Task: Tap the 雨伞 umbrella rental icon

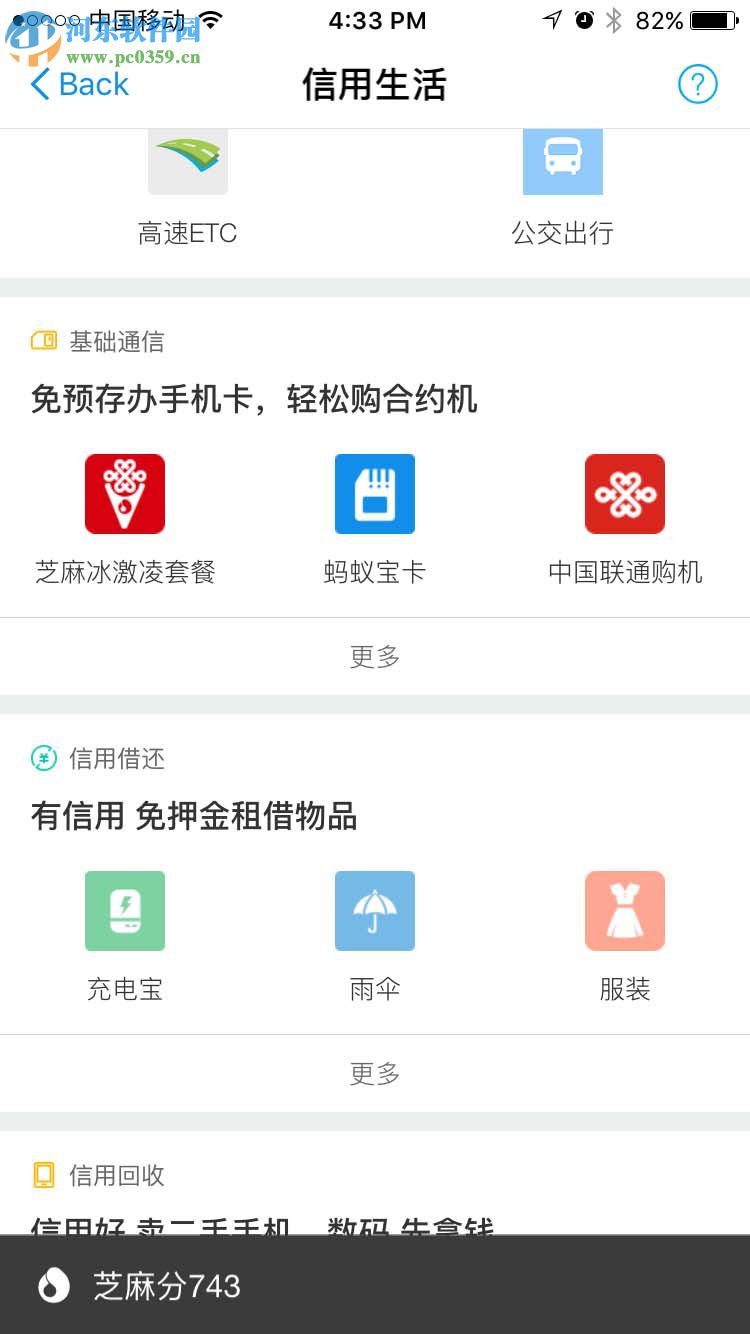Action: click(x=375, y=910)
